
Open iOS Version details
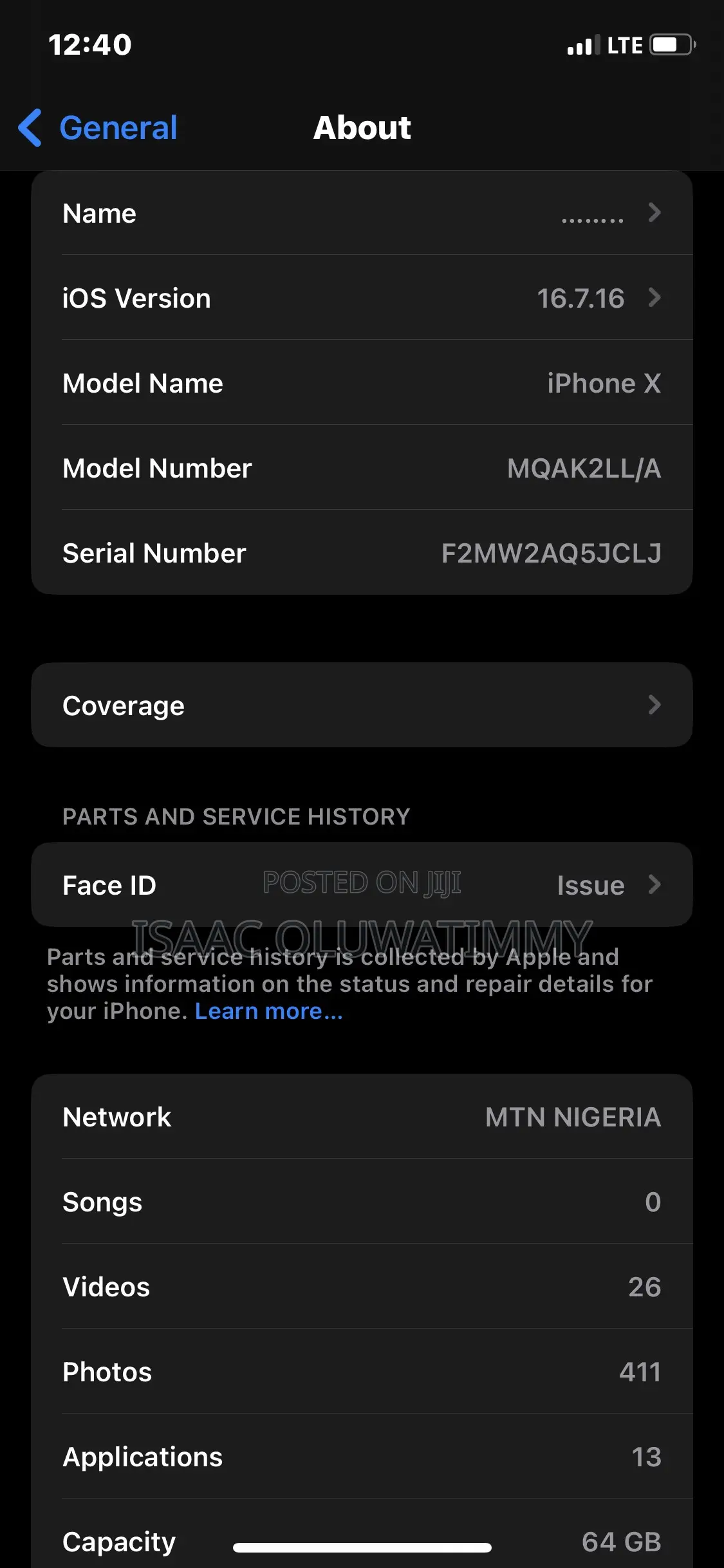(362, 298)
